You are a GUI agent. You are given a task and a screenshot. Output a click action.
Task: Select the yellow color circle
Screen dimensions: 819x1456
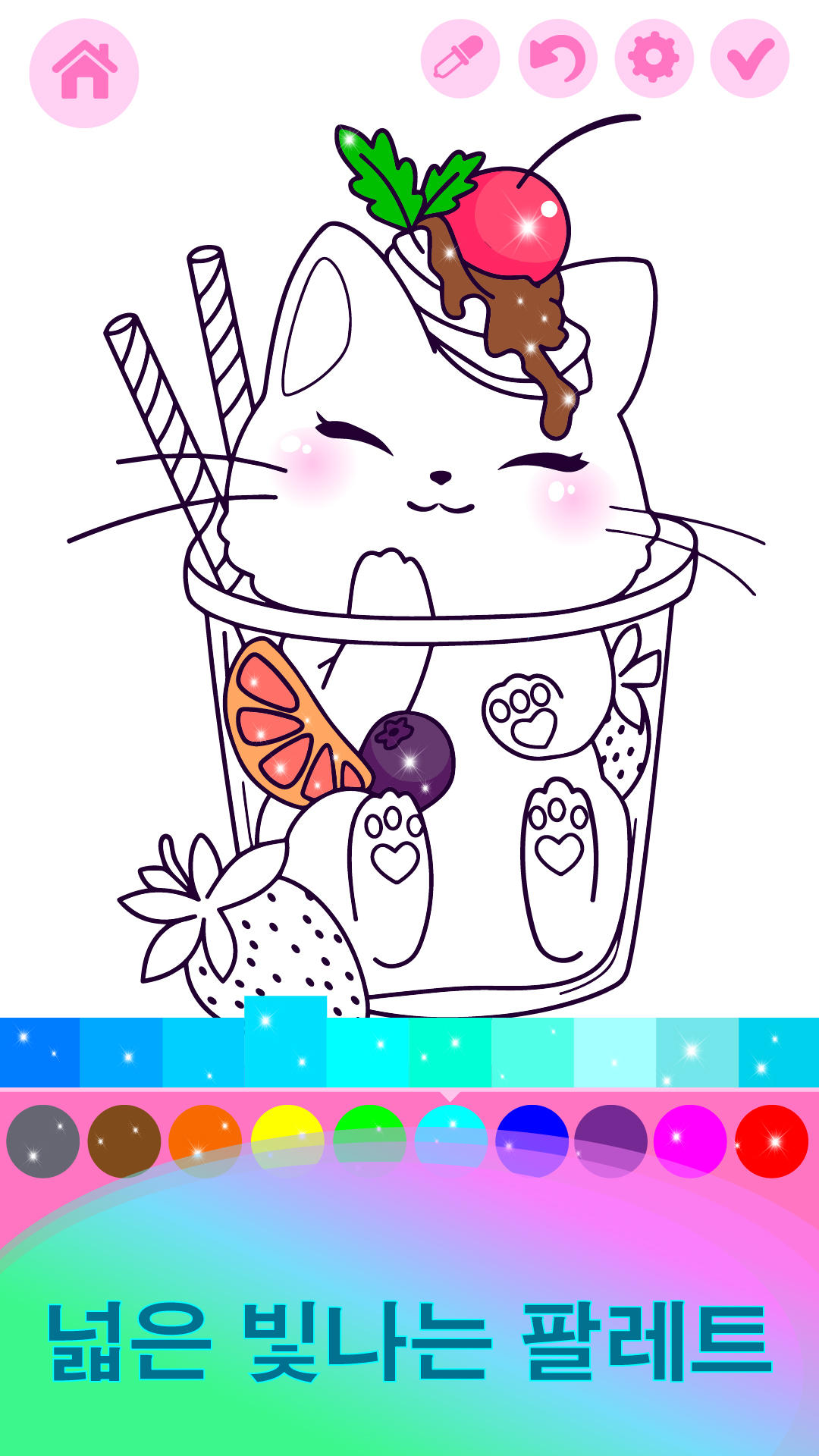point(287,1141)
